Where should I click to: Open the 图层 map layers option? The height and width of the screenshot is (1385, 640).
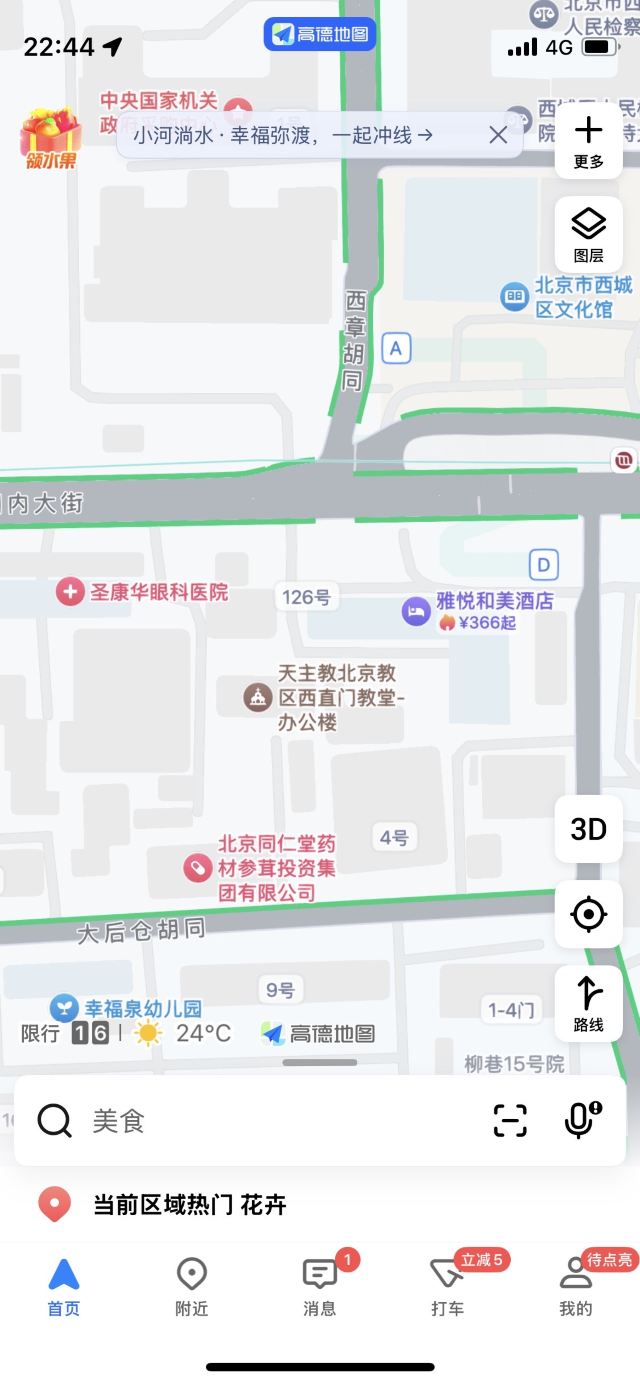click(x=588, y=233)
